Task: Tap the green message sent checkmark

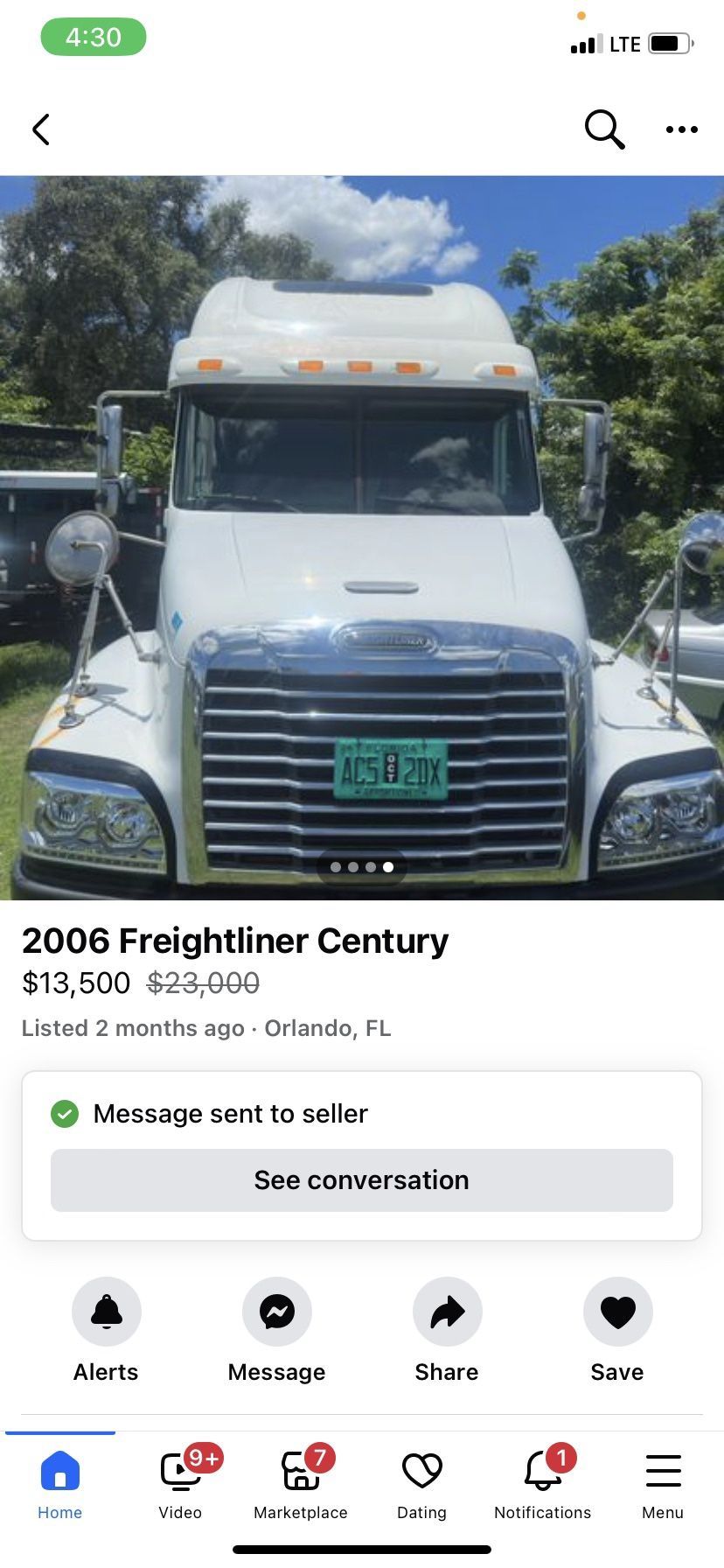Action: click(x=65, y=1113)
